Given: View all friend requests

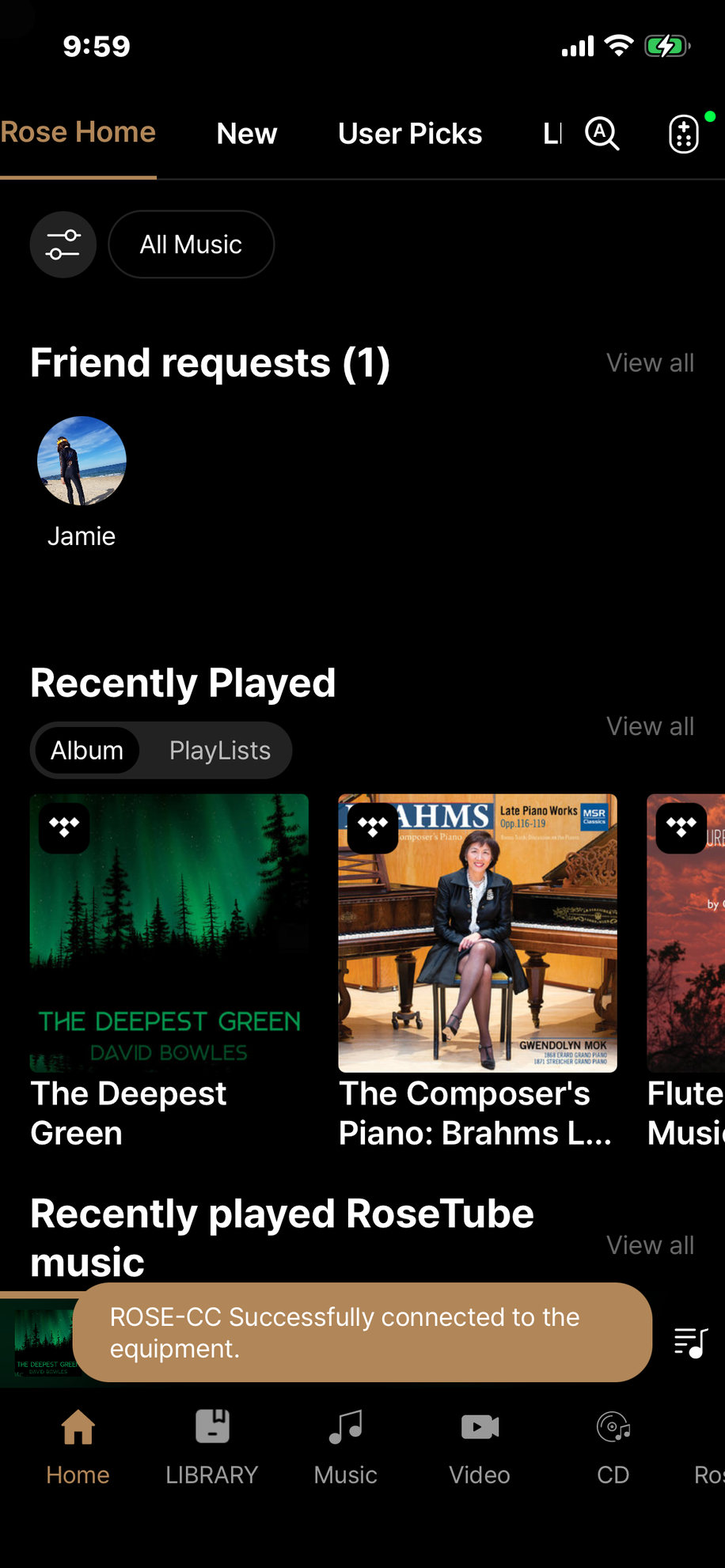Looking at the screenshot, I should [x=650, y=363].
